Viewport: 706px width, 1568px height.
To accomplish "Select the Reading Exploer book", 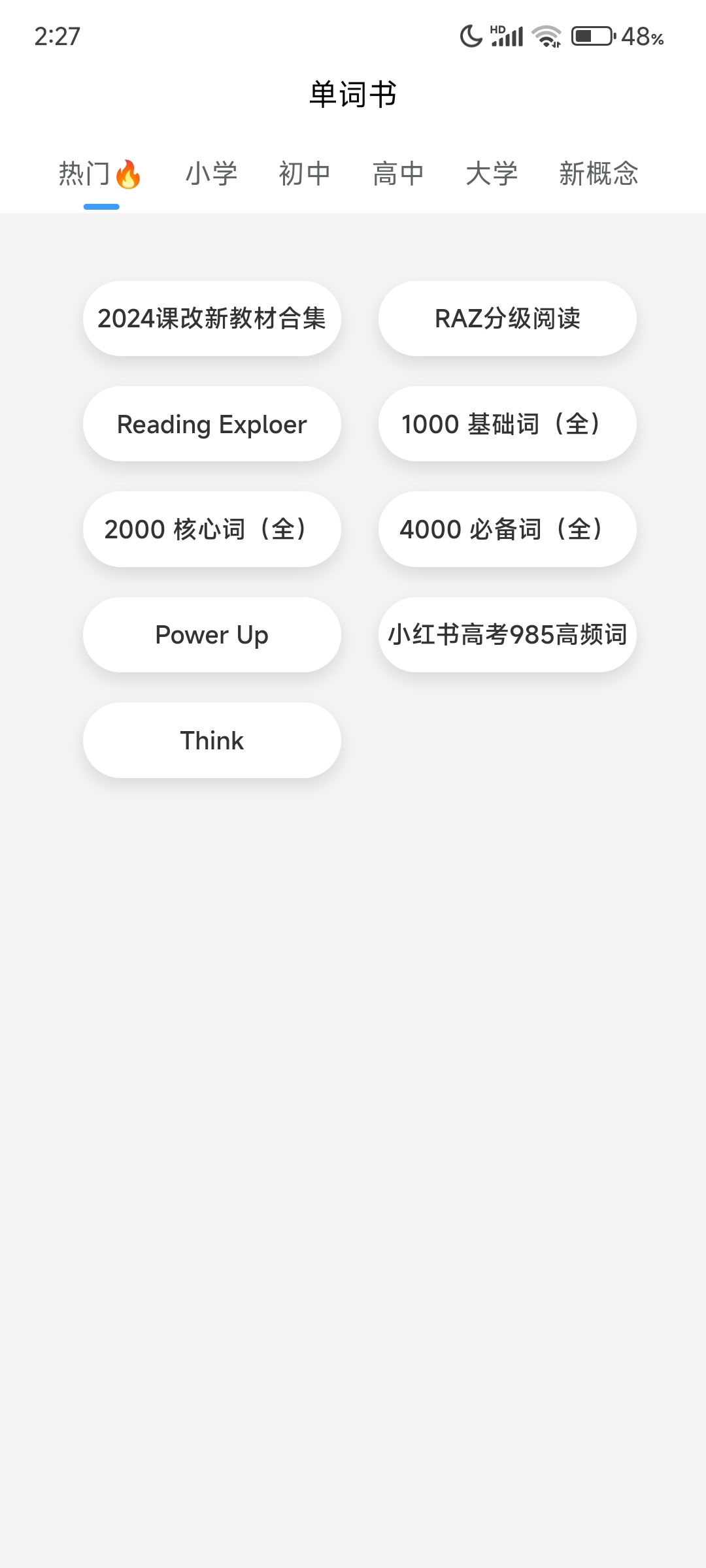I will point(212,424).
